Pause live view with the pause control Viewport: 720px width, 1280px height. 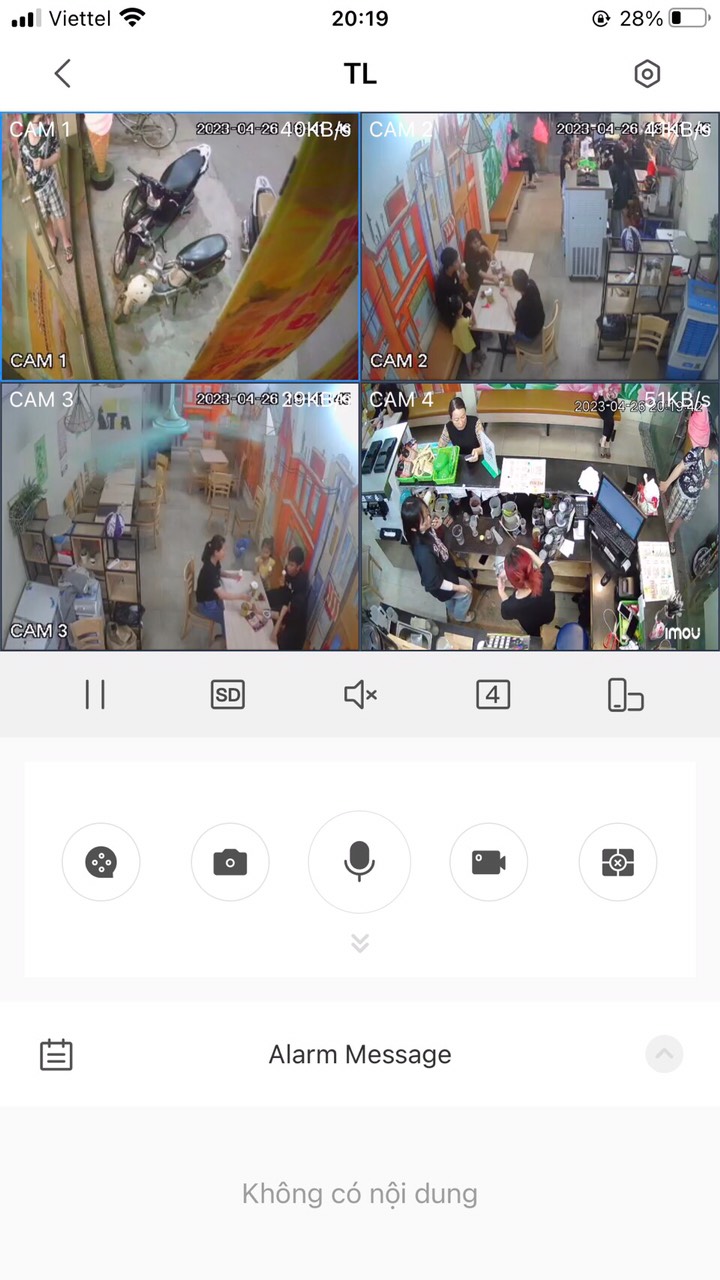95,694
